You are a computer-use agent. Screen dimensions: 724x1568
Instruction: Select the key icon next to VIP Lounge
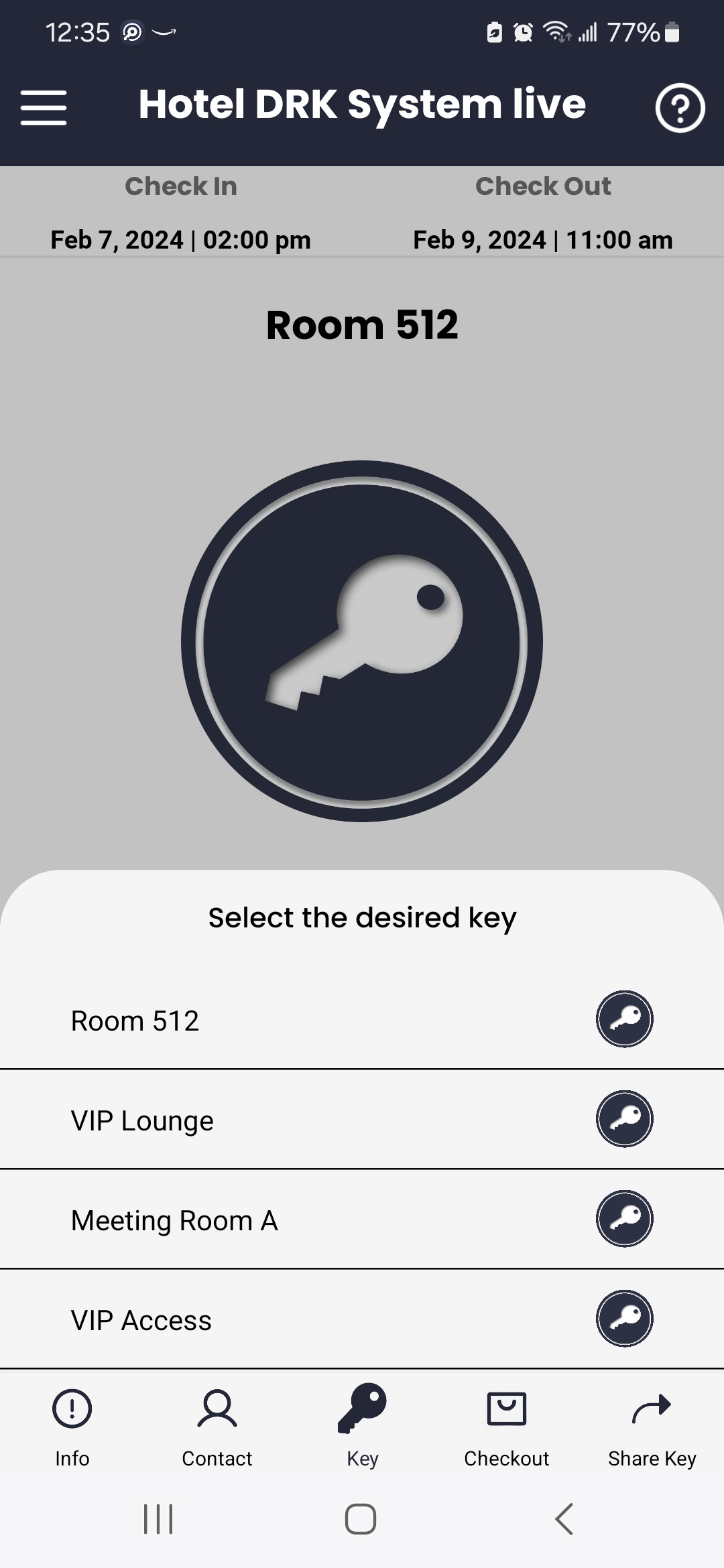(x=624, y=1118)
